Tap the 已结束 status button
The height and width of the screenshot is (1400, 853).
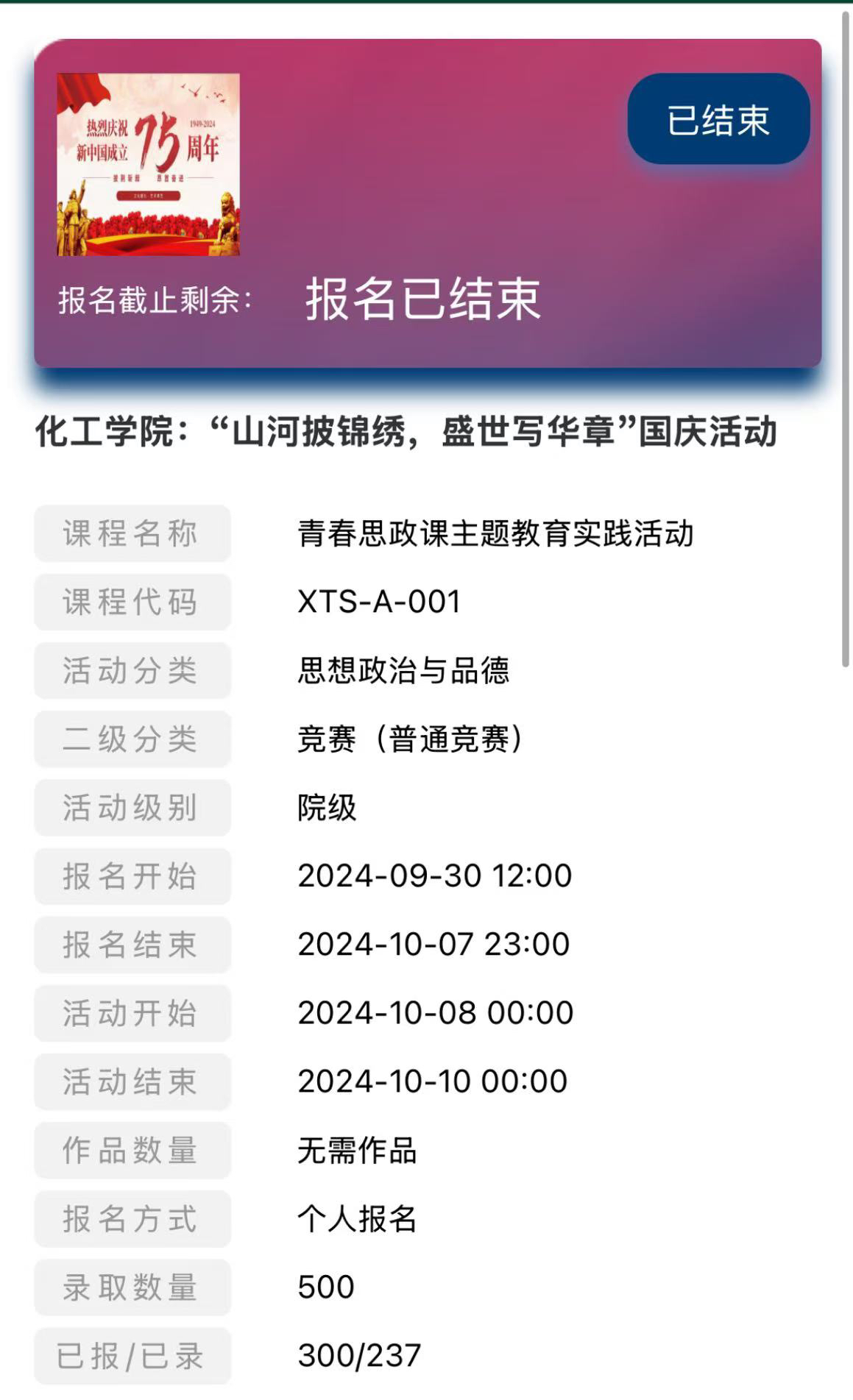718,119
